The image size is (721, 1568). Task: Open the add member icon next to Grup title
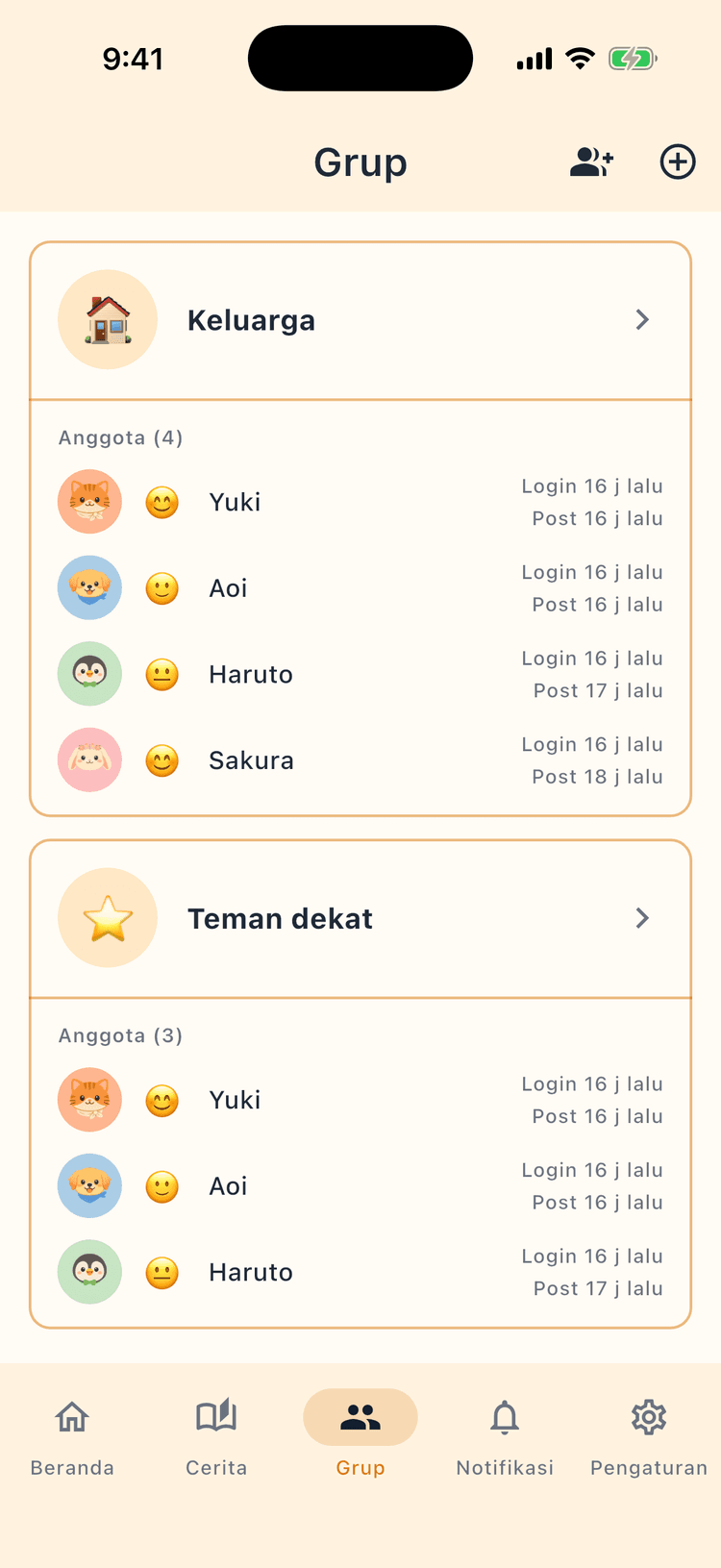(x=590, y=162)
